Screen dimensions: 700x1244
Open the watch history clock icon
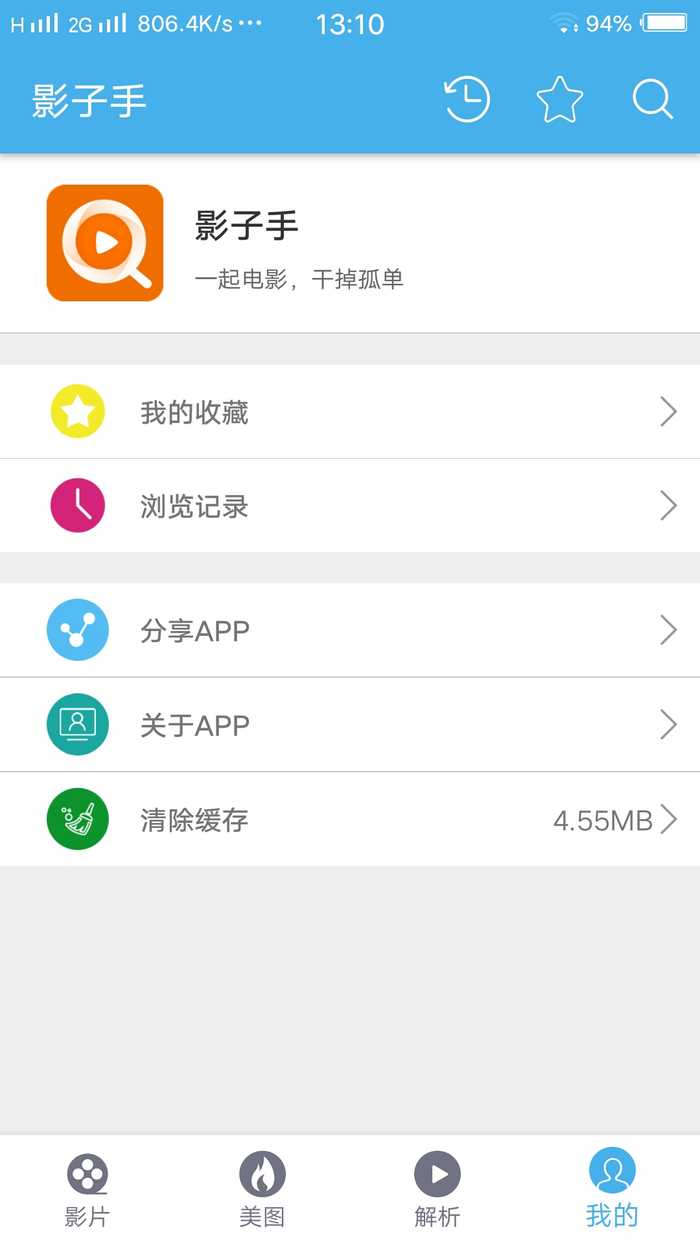[466, 100]
